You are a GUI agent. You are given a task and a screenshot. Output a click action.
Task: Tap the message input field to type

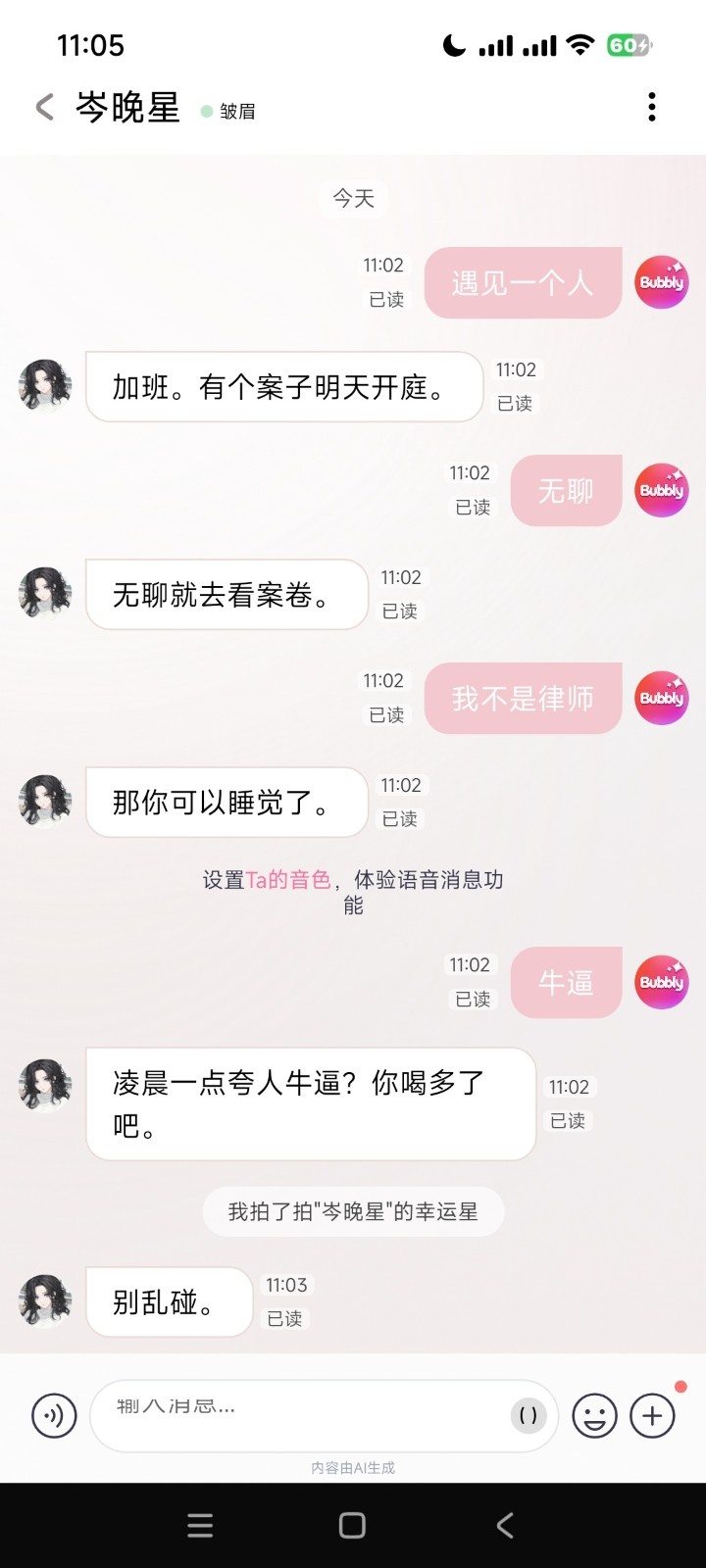coord(294,1416)
